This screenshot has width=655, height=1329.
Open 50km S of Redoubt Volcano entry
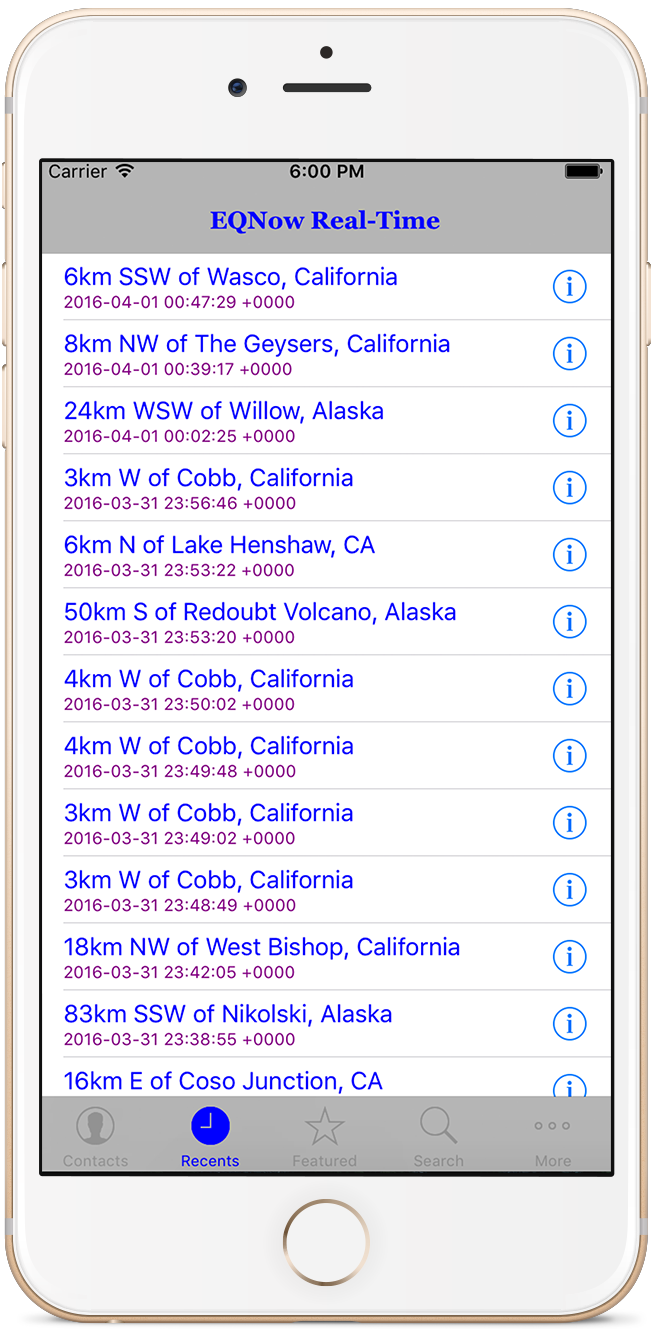coord(260,621)
